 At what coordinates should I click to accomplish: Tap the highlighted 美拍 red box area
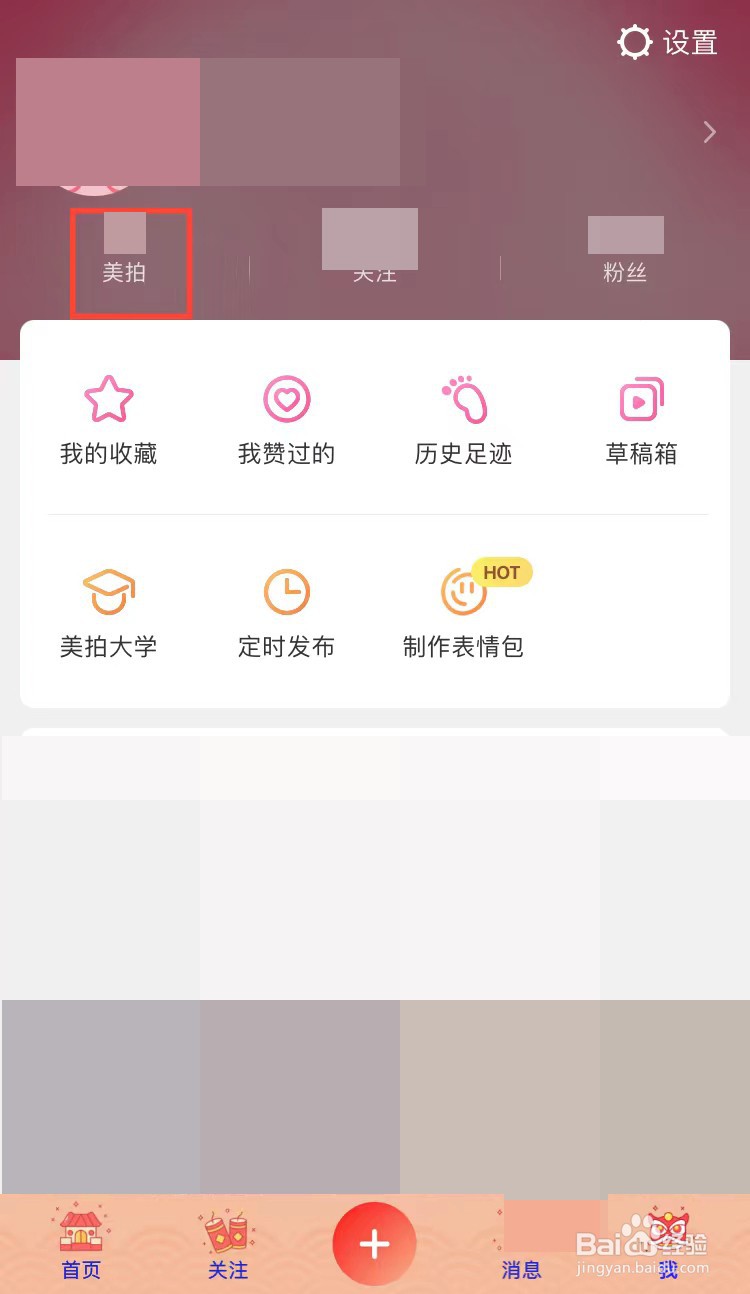pyautogui.click(x=131, y=262)
